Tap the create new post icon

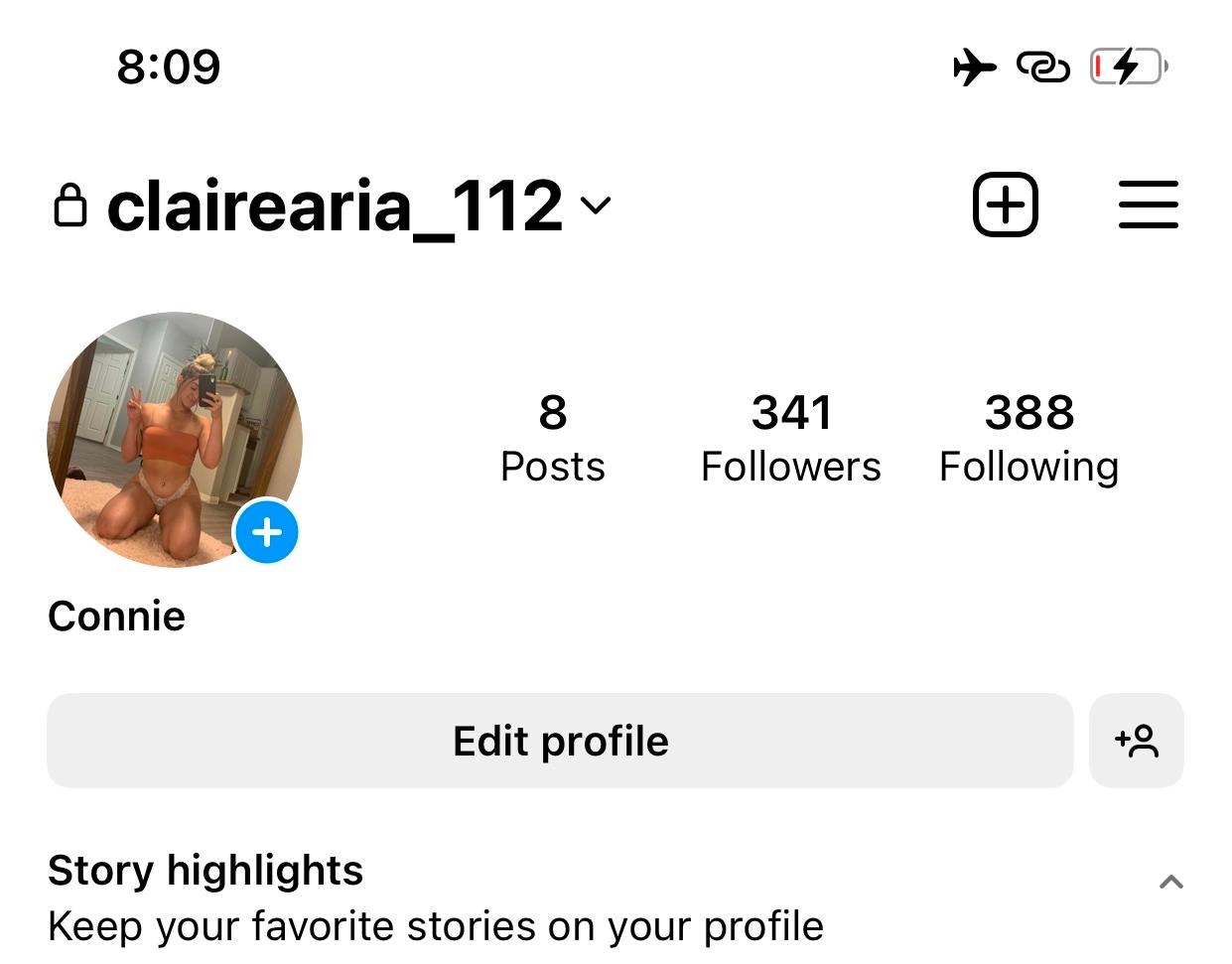point(1005,205)
